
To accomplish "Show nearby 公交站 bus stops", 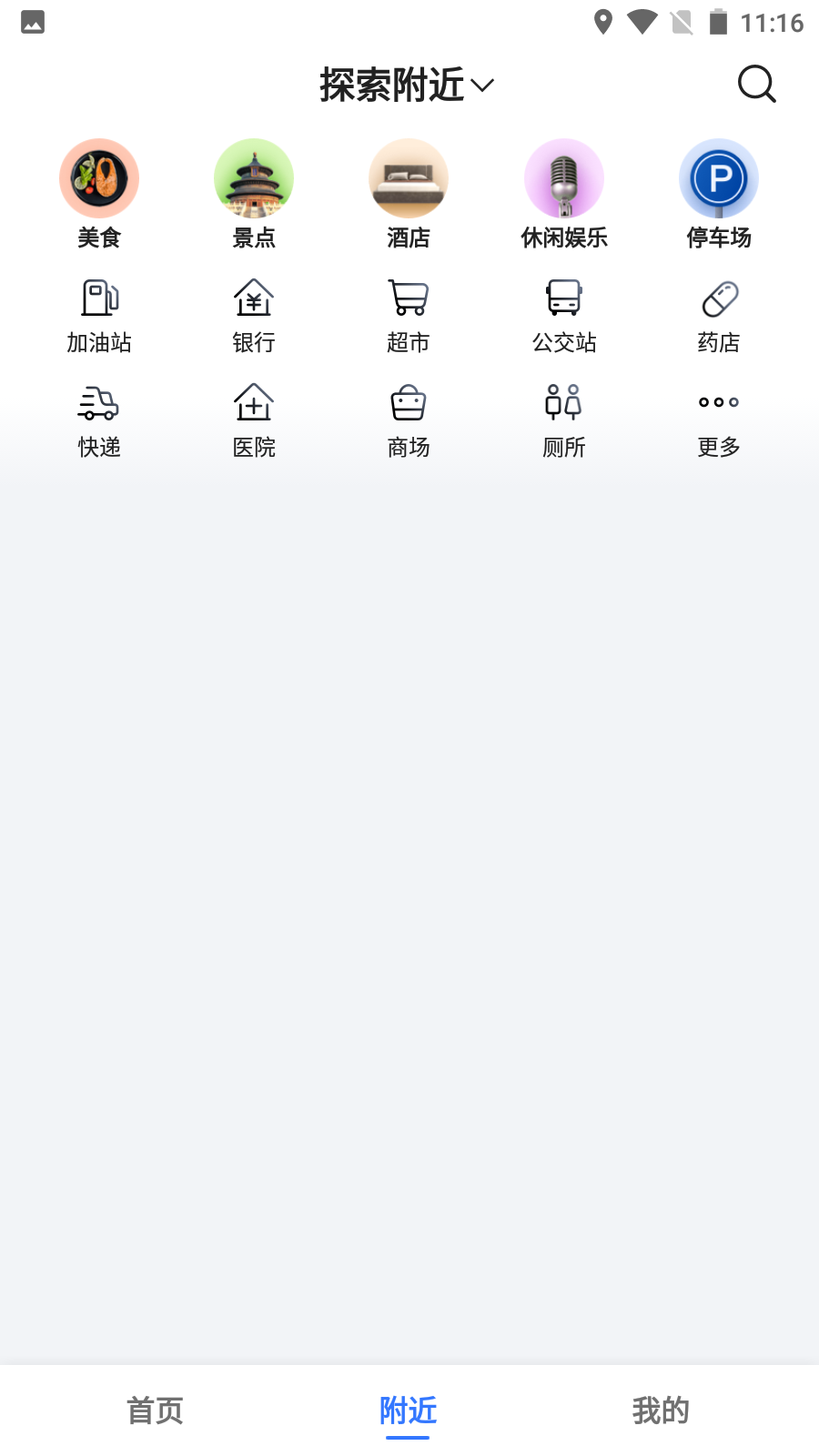I will 564,316.
